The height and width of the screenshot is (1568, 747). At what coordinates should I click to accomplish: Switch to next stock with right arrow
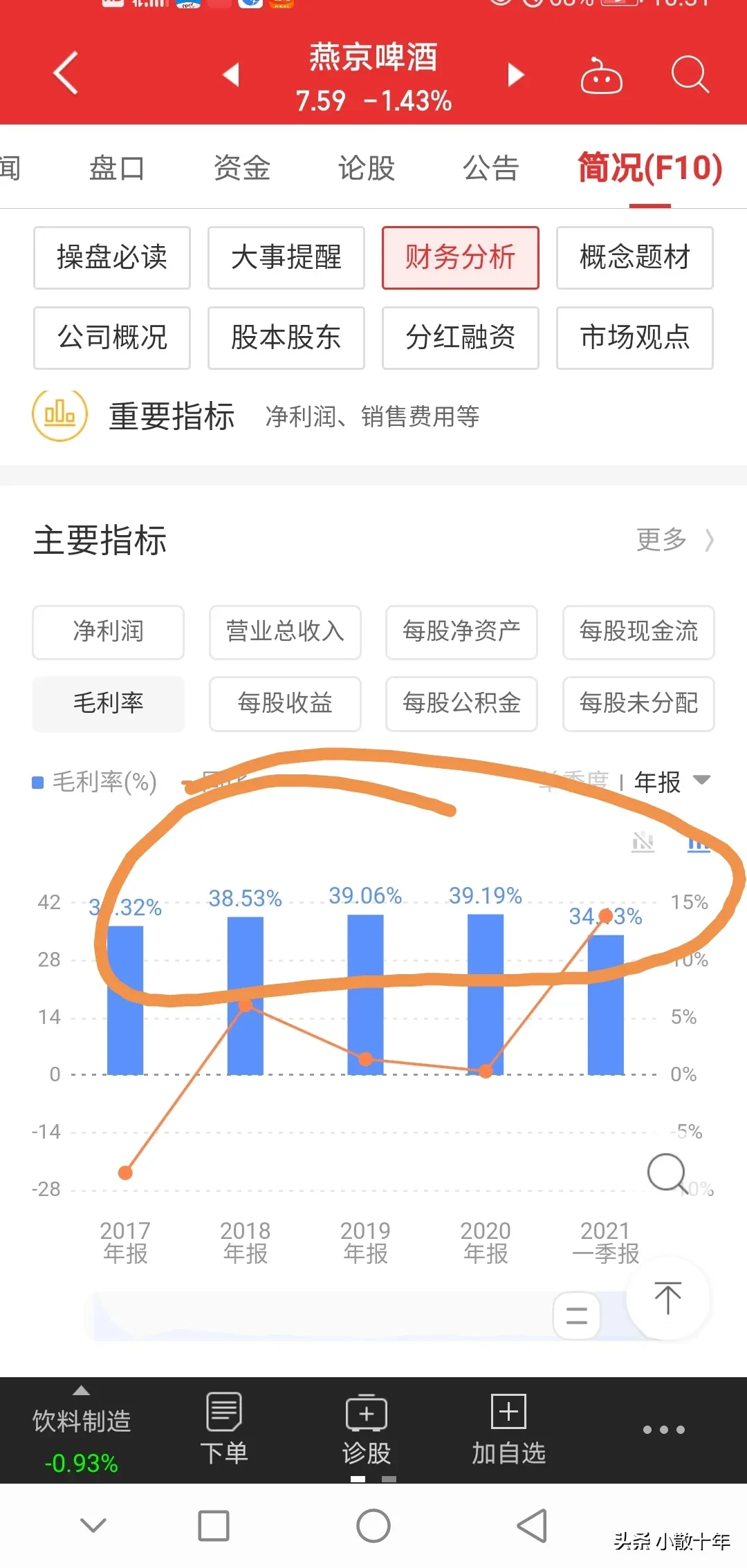coord(516,75)
